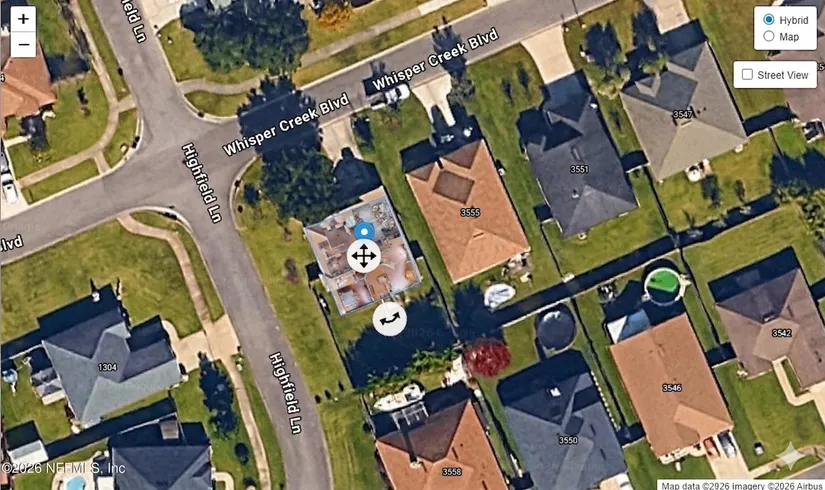Zoom in on the map
This screenshot has width=825, height=490.
point(23,19)
